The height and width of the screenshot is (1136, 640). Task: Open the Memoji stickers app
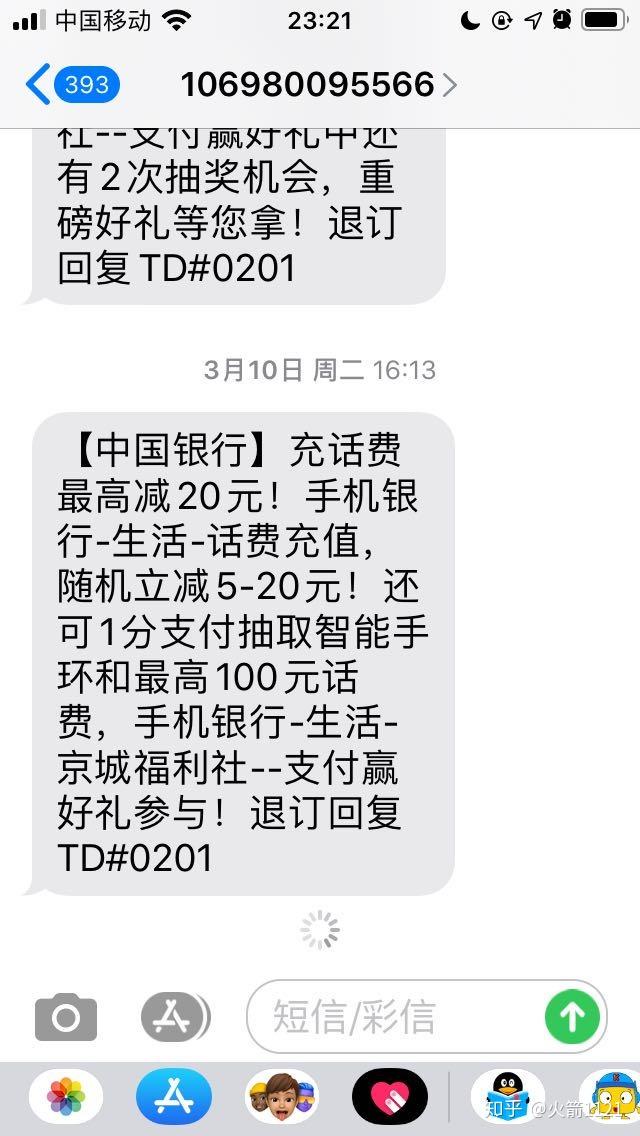click(282, 1097)
